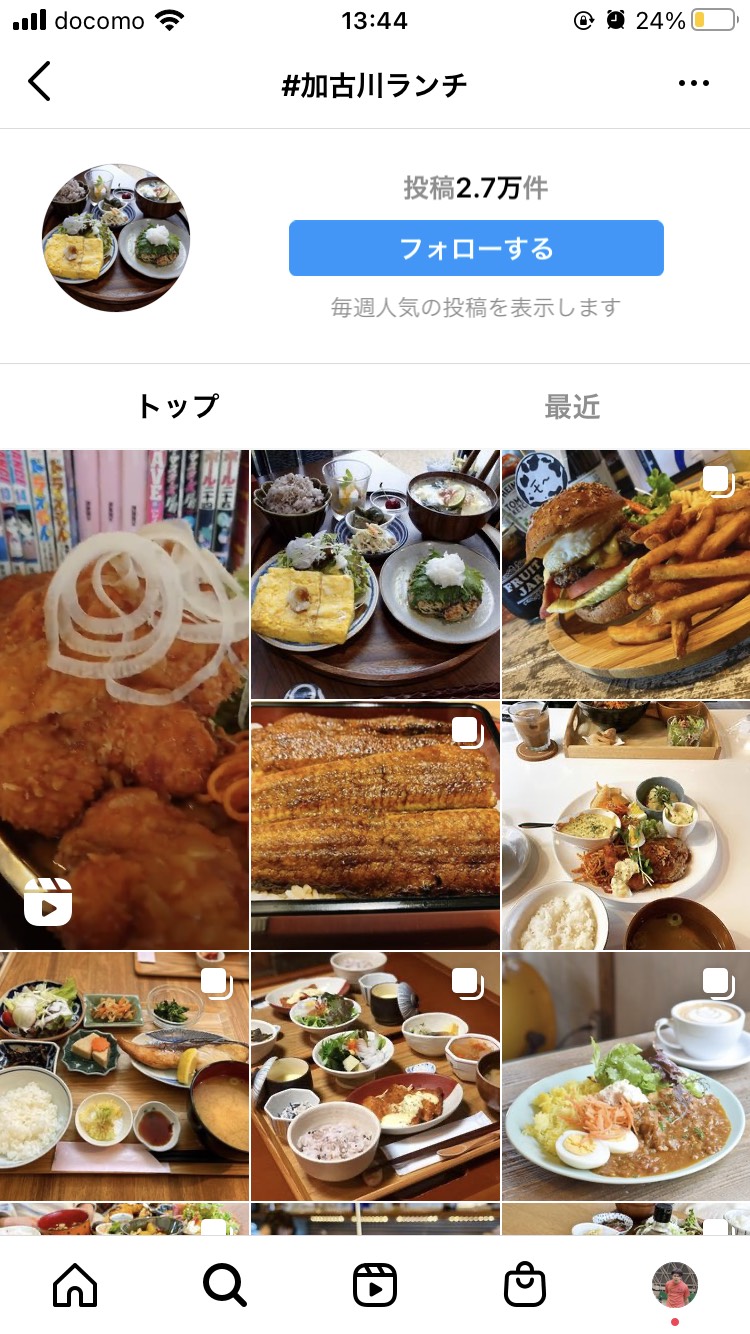Open the three-dot overflow menu
Image resolution: width=750 pixels, height=1334 pixels.
[x=693, y=83]
